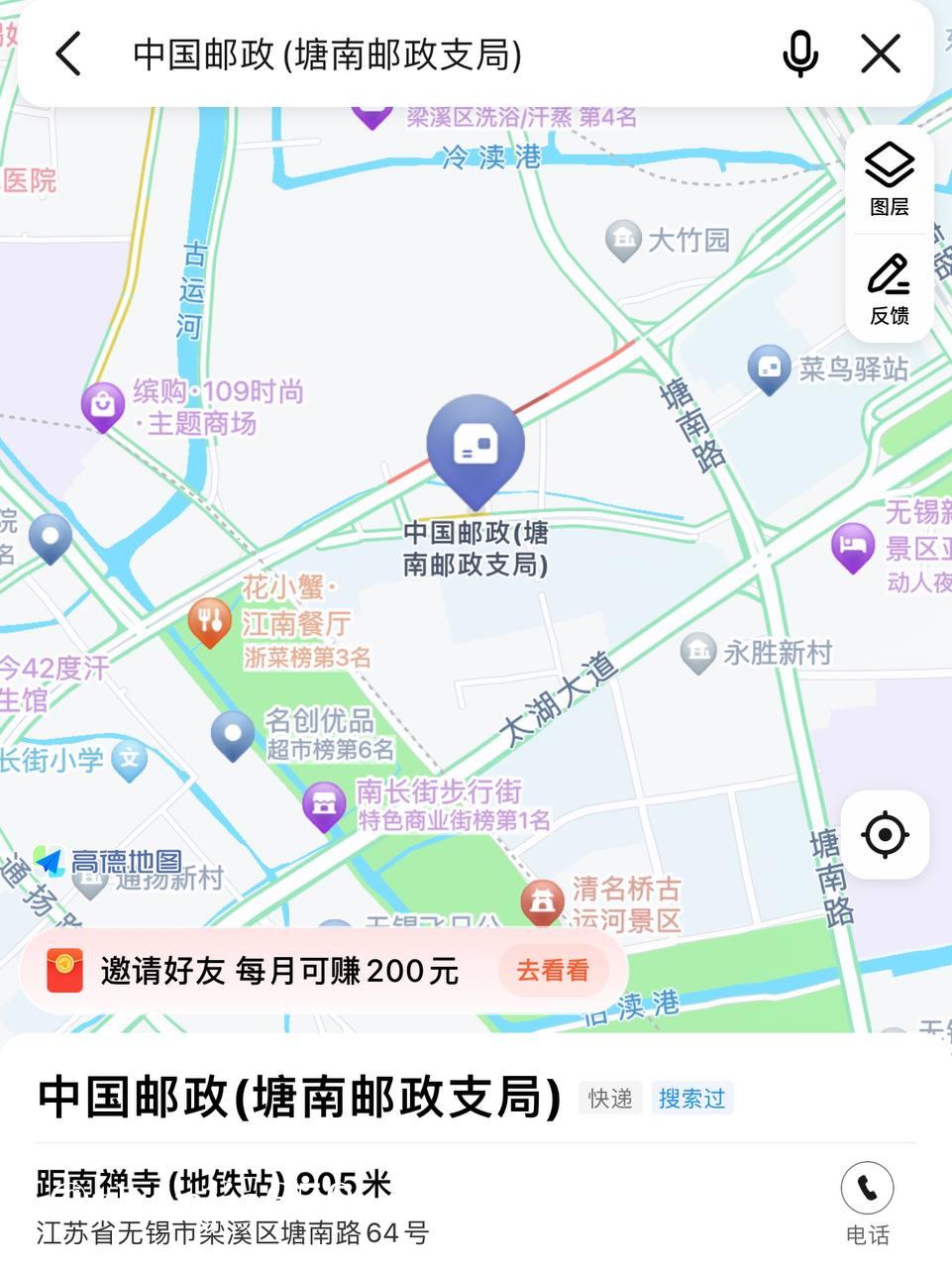Start voice search with microphone
The height and width of the screenshot is (1268, 952).
coord(799,53)
